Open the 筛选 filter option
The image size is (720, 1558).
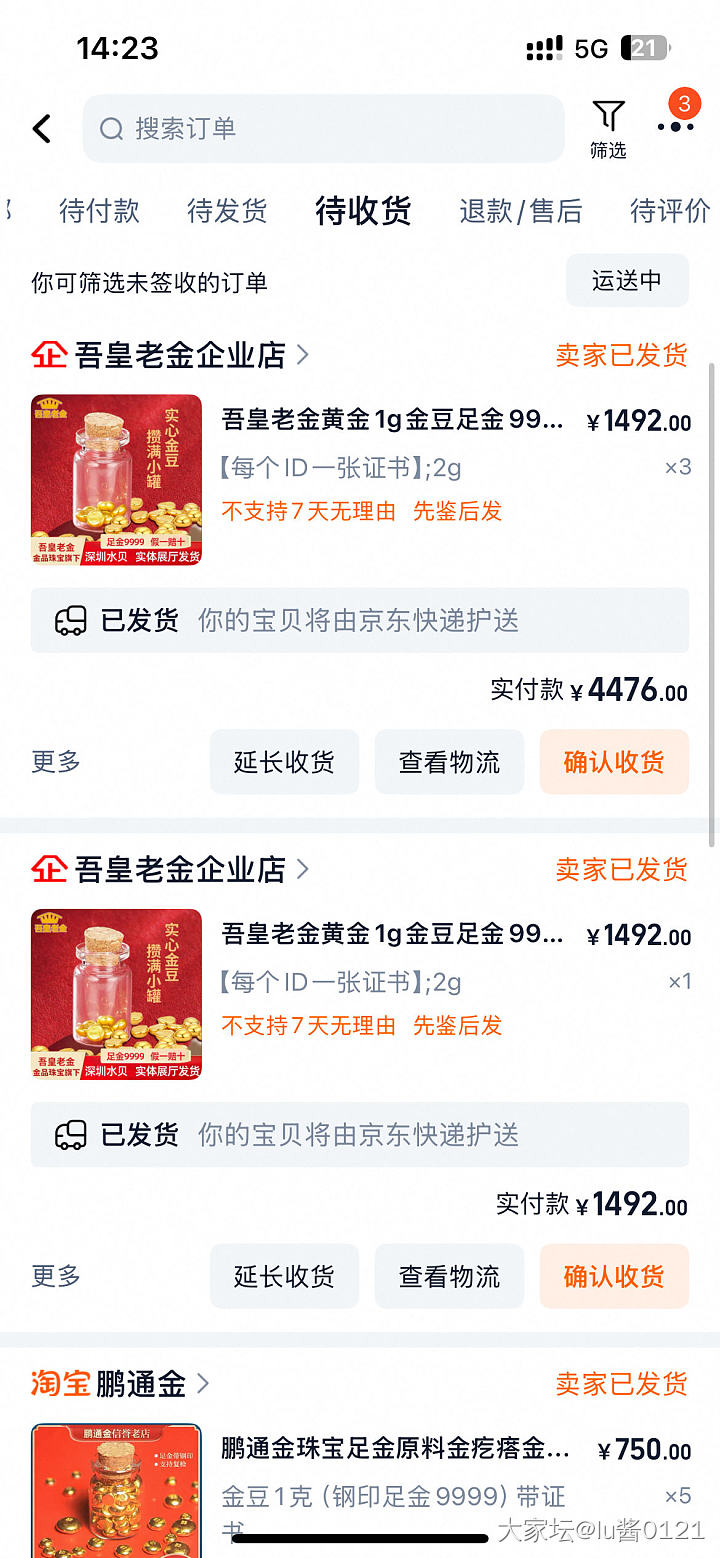pyautogui.click(x=607, y=129)
